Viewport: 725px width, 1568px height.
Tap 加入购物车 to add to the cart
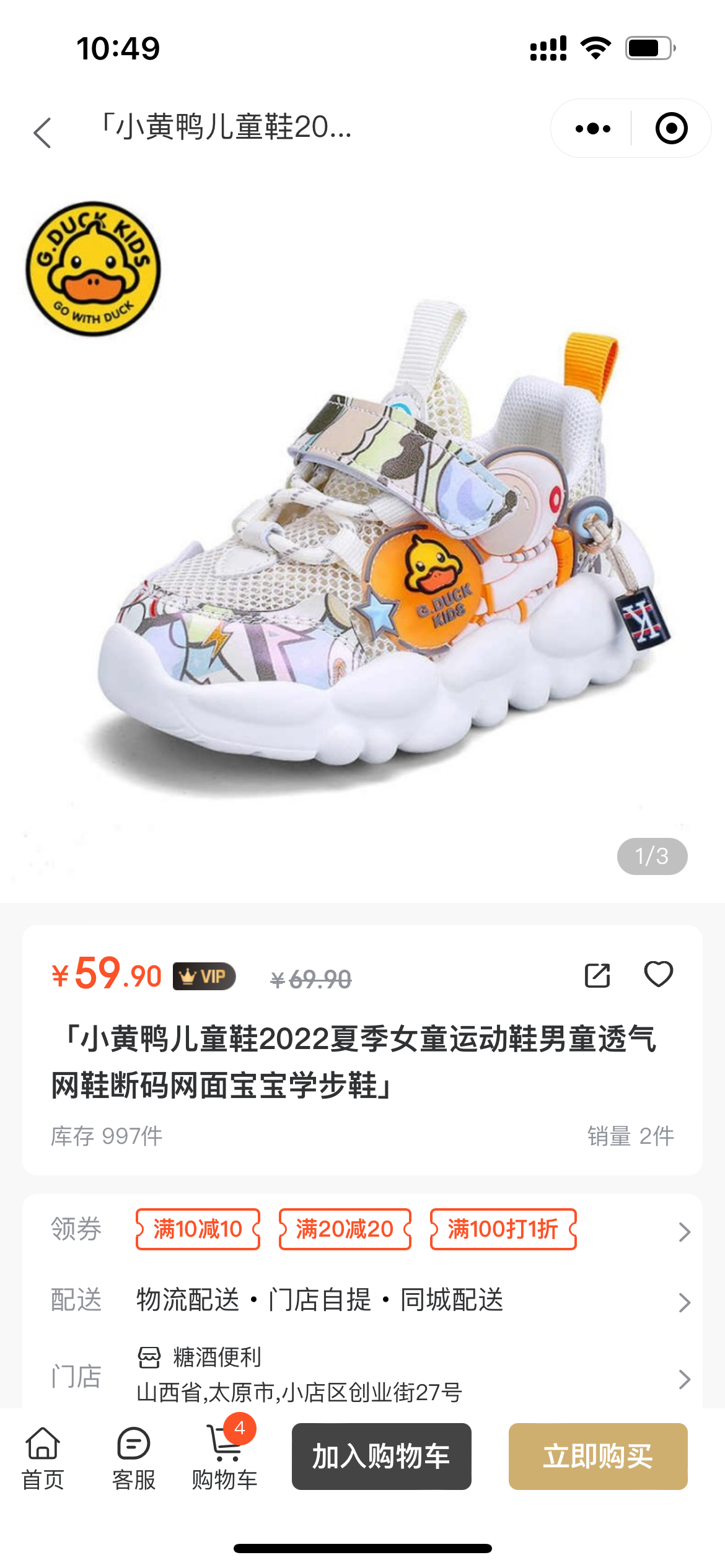point(381,1457)
